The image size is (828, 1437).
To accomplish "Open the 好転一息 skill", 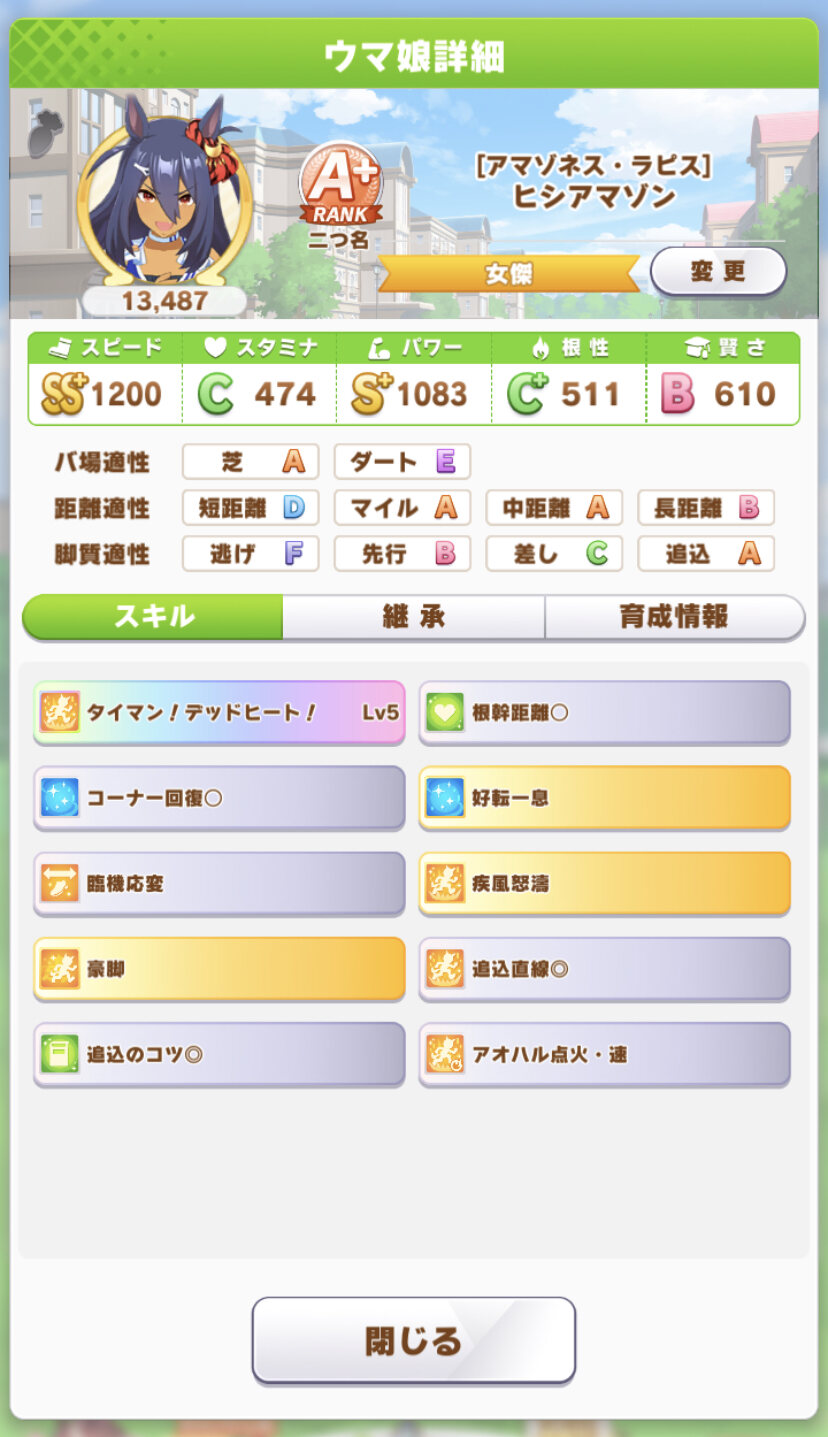I will tap(604, 798).
